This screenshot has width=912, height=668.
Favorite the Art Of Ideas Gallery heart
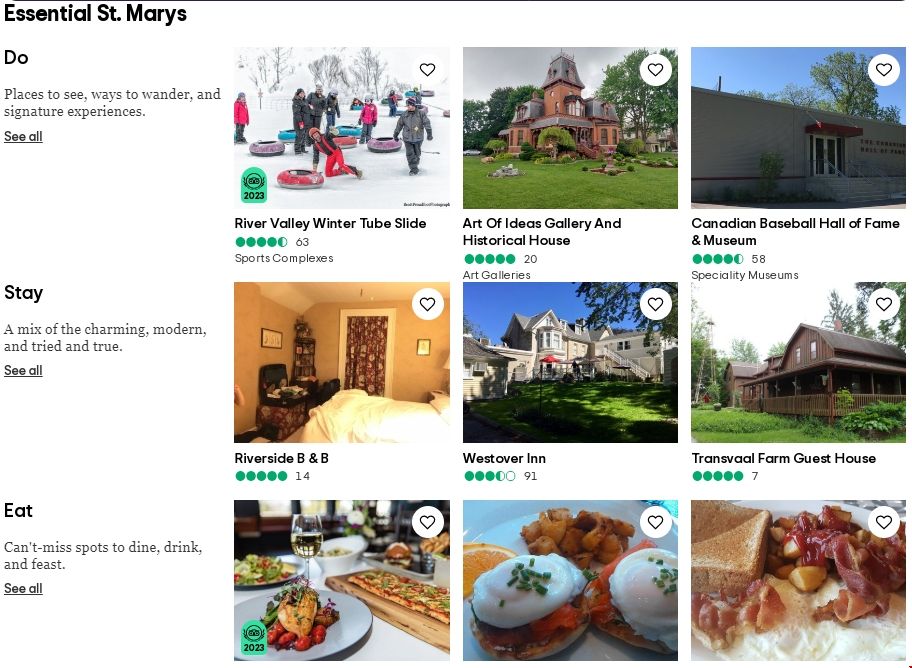655,70
